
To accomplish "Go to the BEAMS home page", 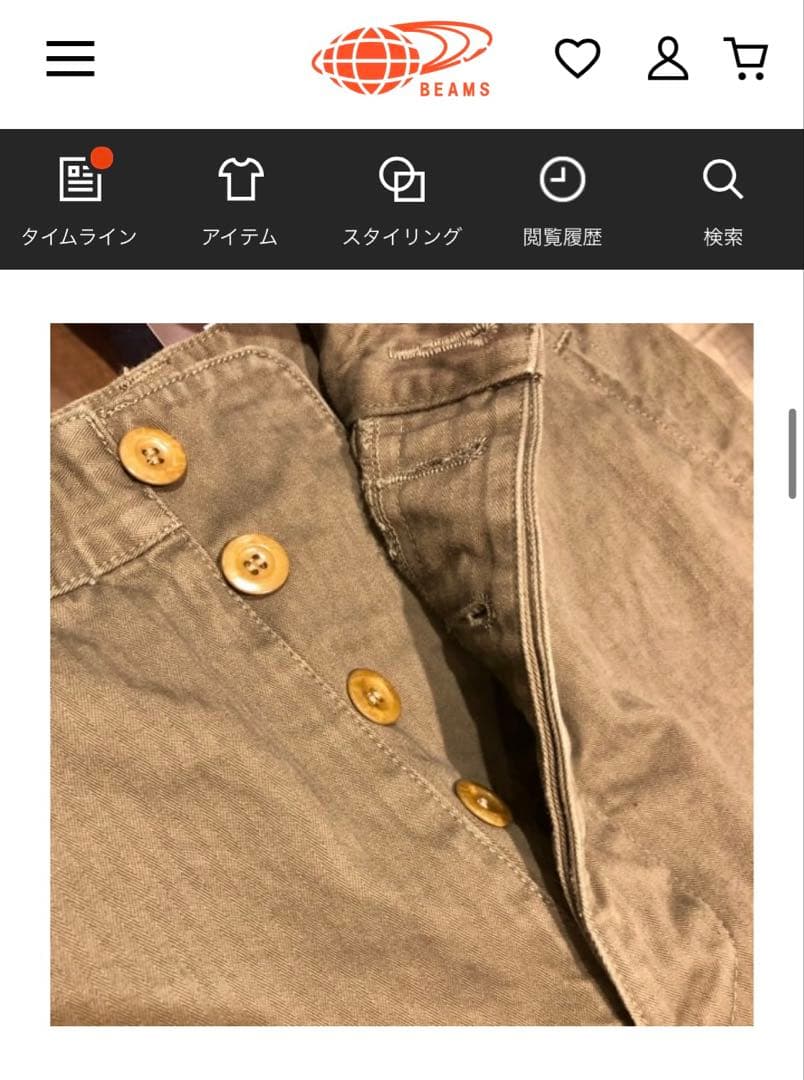I will (402, 59).
